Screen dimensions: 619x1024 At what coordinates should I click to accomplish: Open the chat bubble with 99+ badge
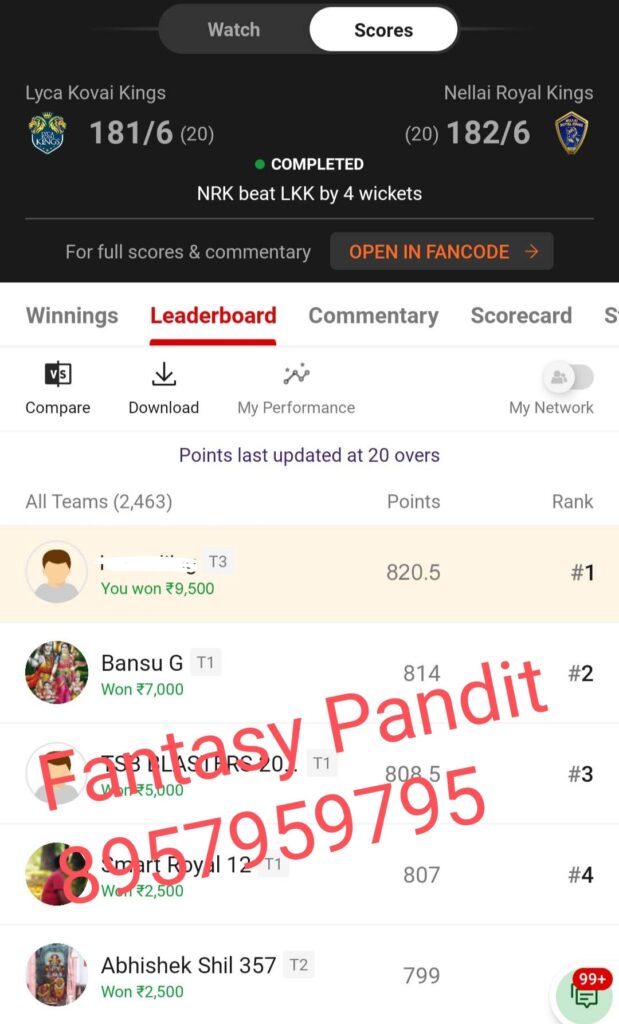pos(586,993)
